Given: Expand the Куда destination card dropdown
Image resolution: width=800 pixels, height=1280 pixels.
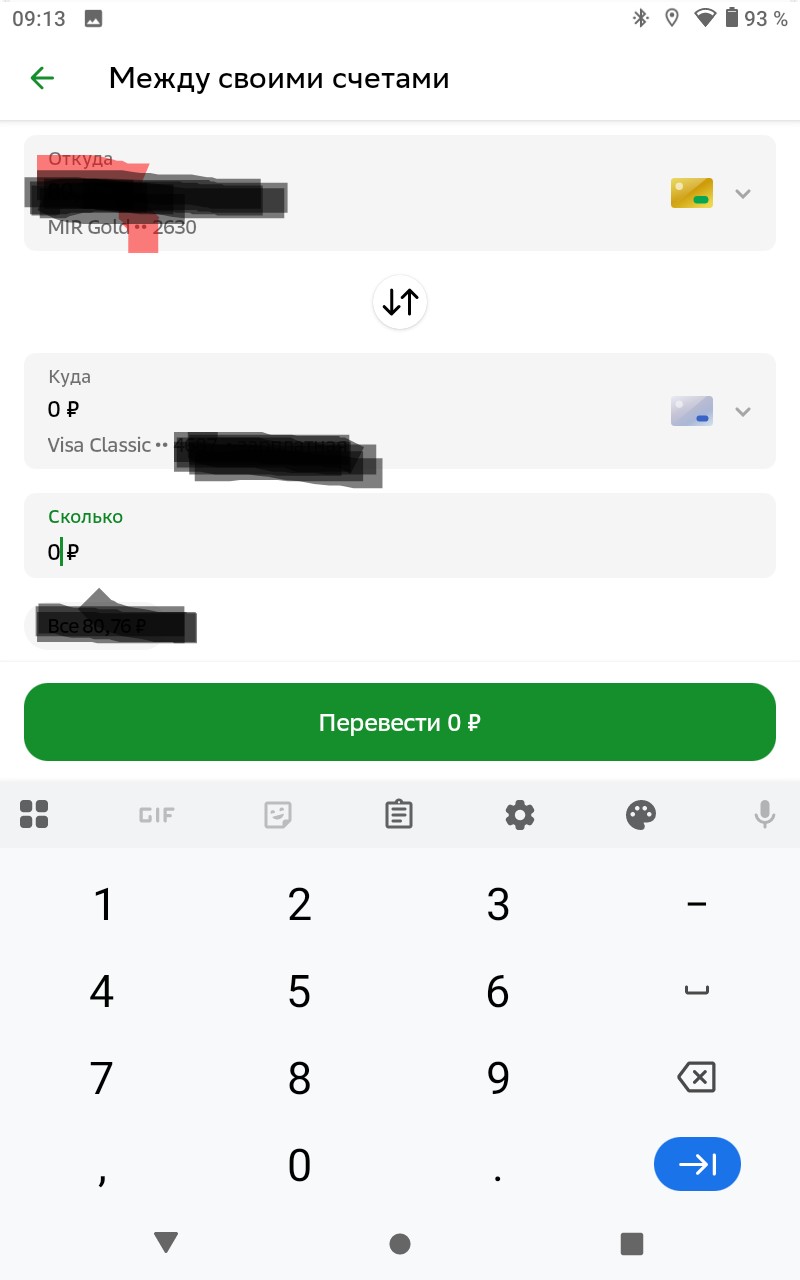Looking at the screenshot, I should [x=742, y=411].
